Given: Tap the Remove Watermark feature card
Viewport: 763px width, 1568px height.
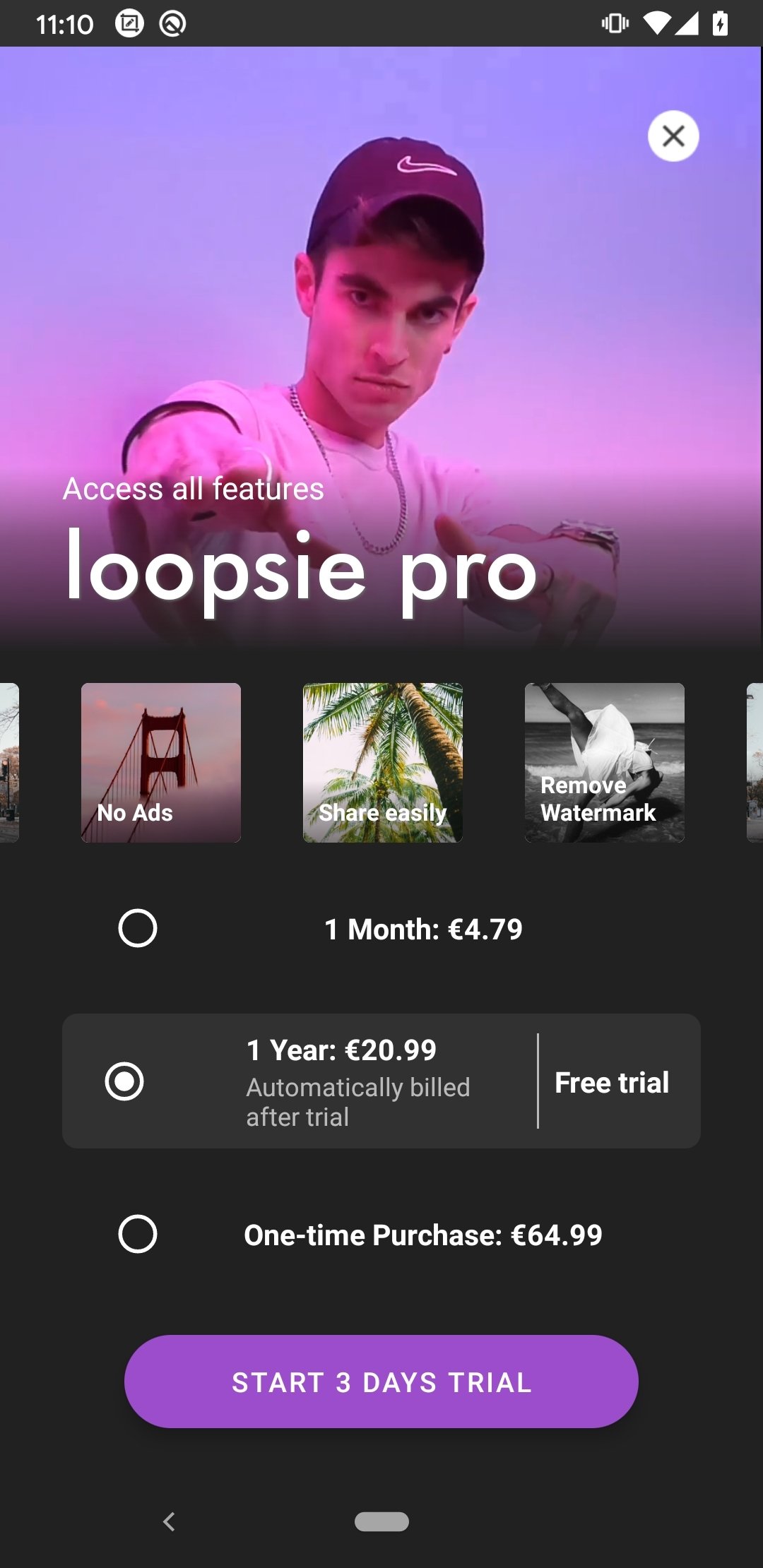Looking at the screenshot, I should 605,763.
